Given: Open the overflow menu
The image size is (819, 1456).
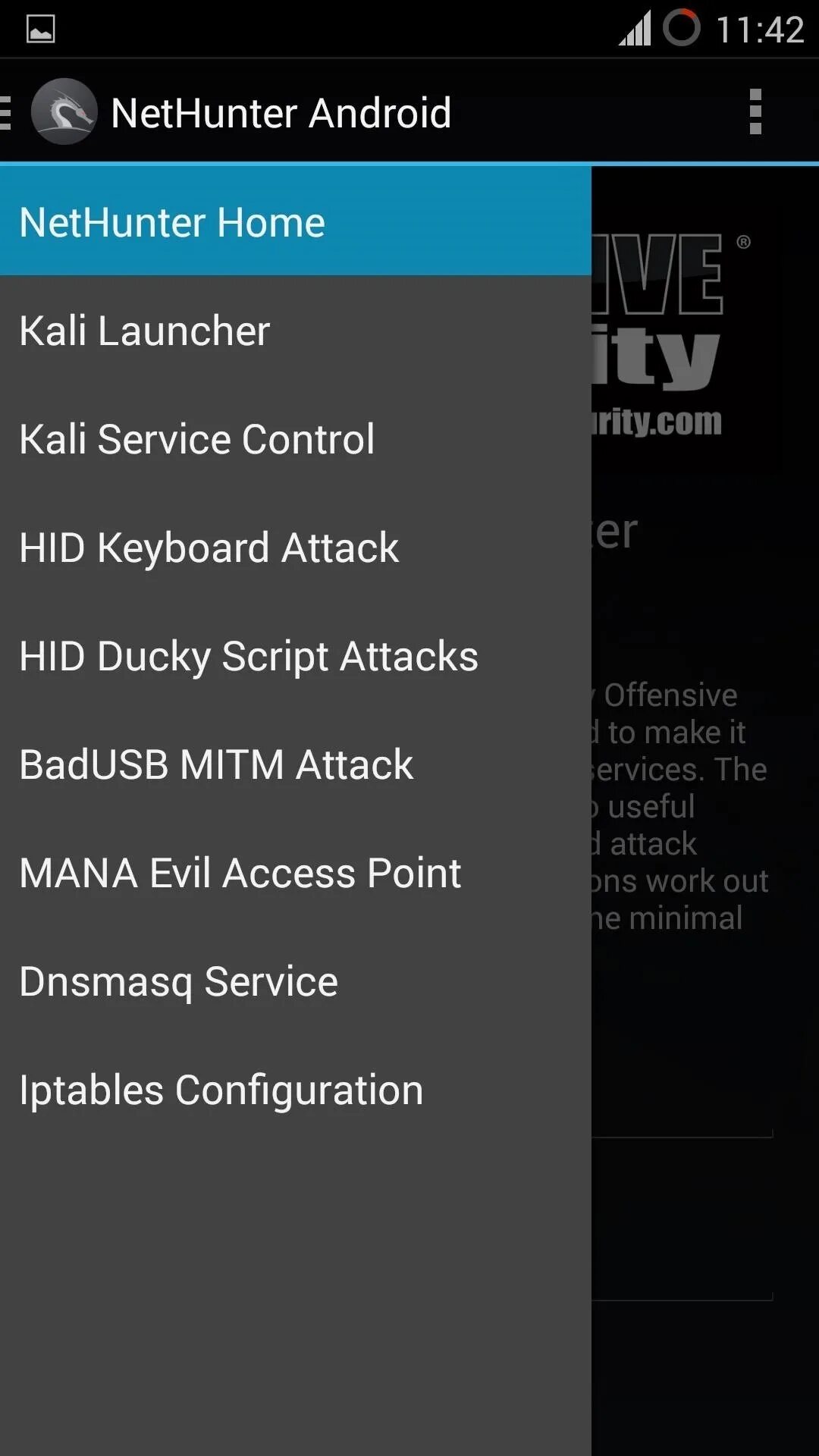Looking at the screenshot, I should (x=755, y=112).
